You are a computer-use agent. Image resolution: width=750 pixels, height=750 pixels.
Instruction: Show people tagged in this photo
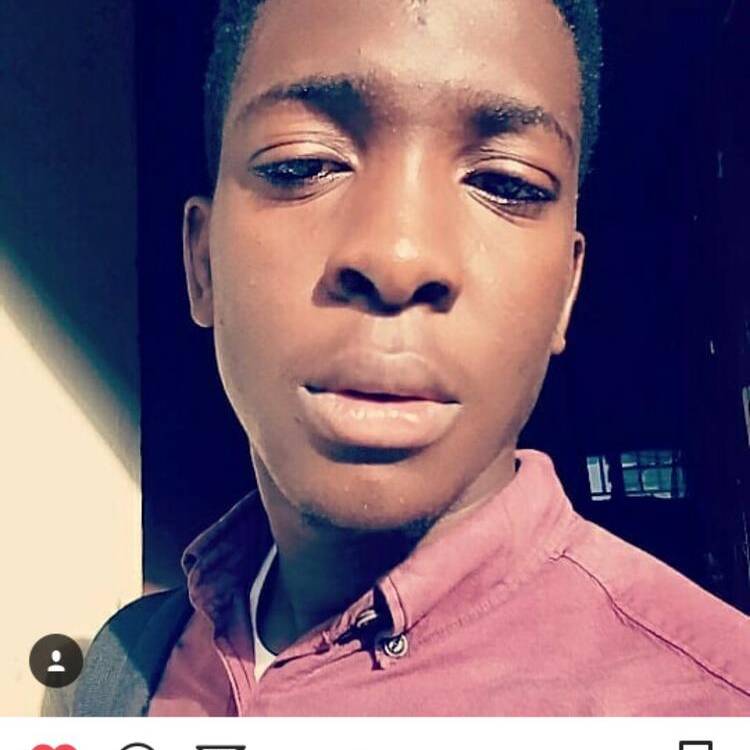[56, 661]
